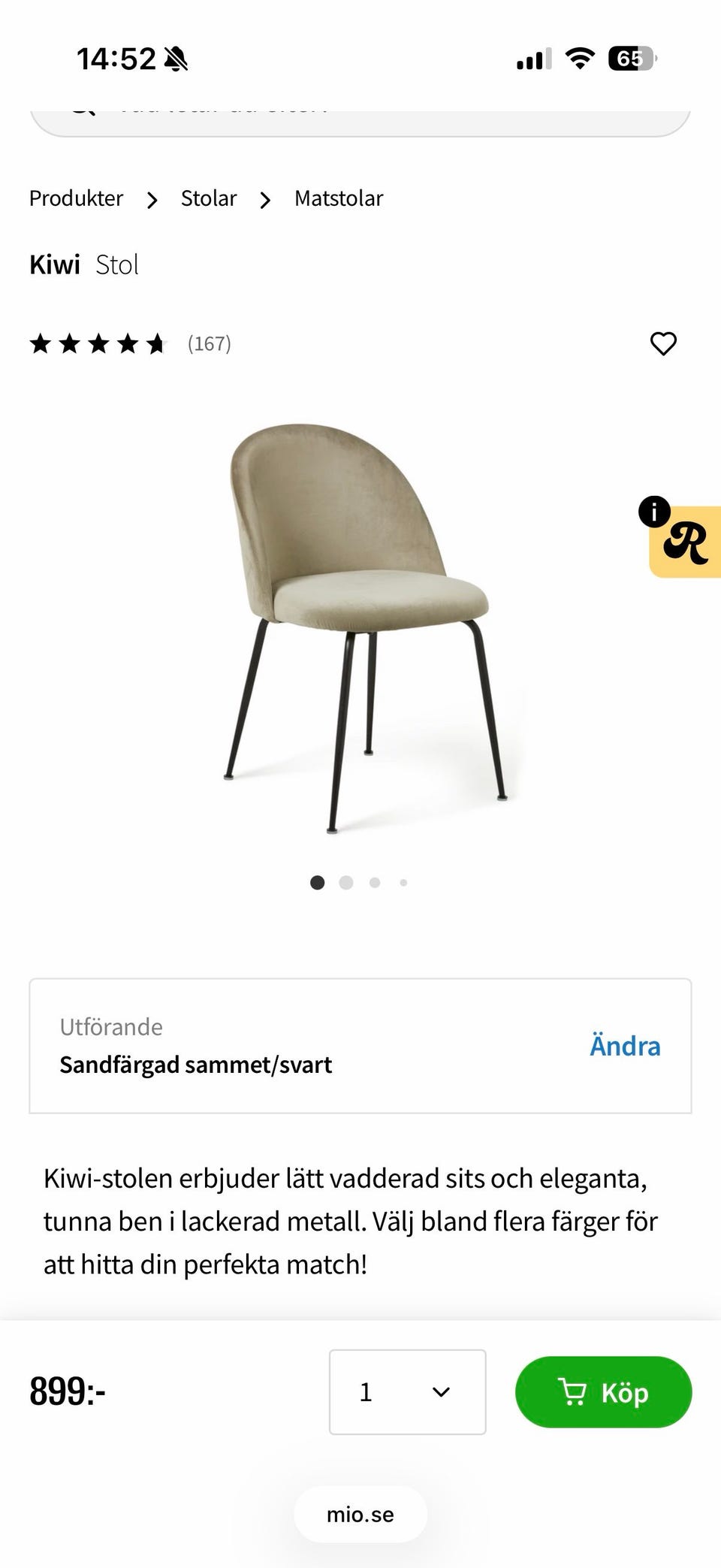The width and height of the screenshot is (721, 1568).
Task: Tap the product info "i" icon
Action: pos(656,512)
